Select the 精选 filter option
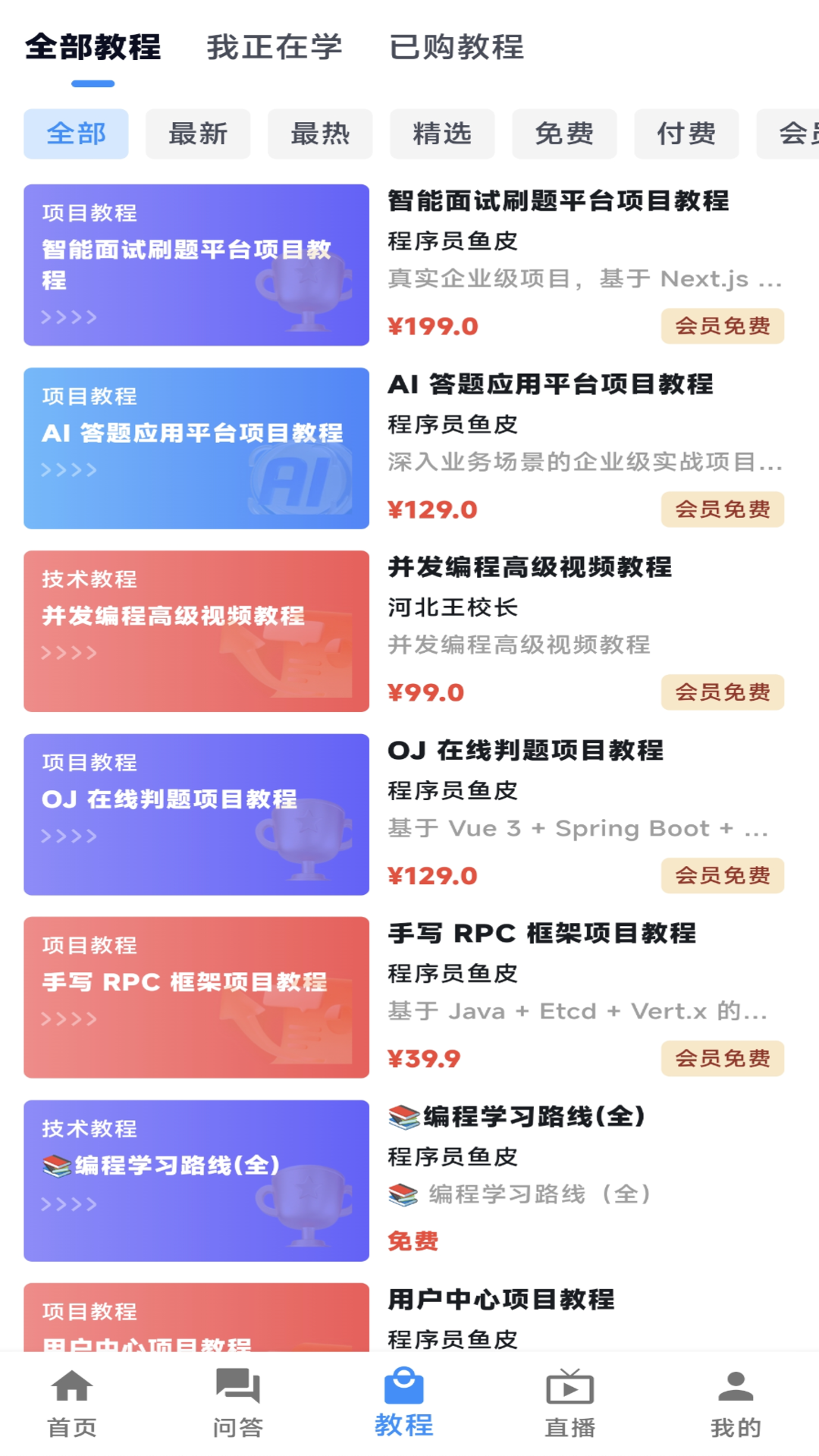This screenshot has height=1456, width=819. 442,133
